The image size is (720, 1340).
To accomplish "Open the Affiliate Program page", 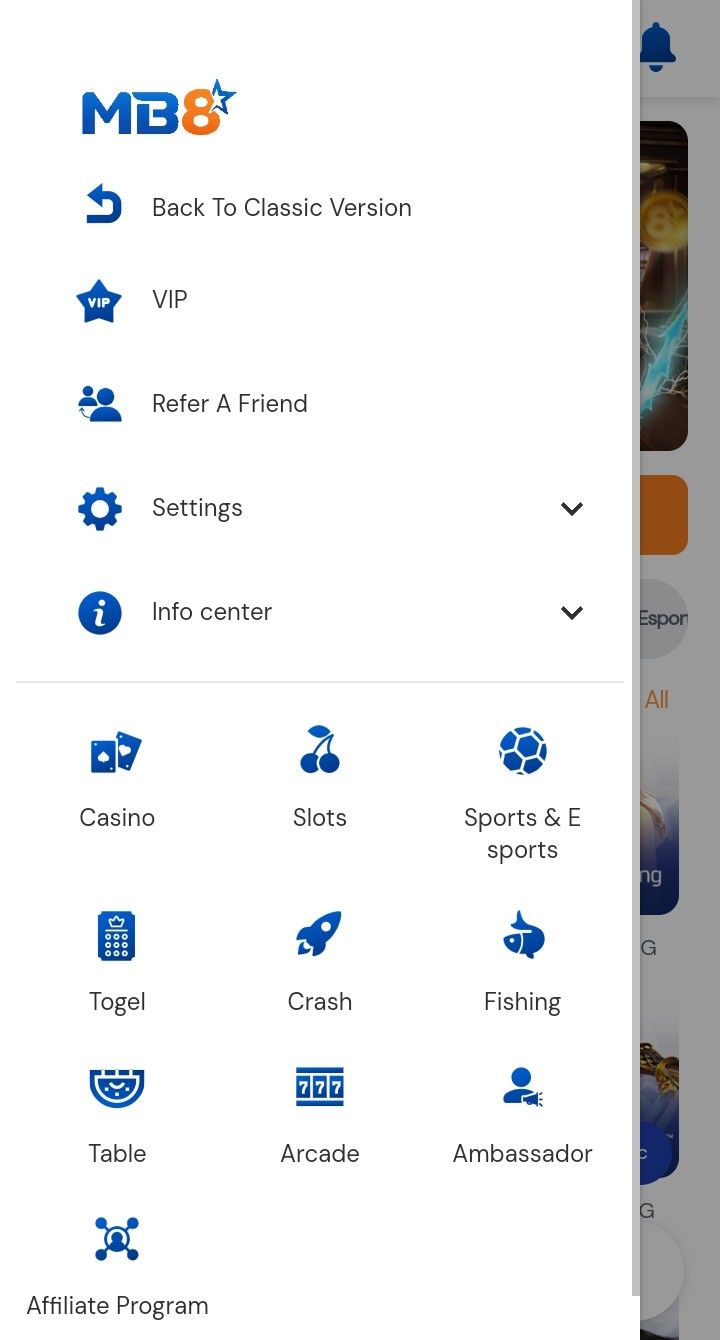I will (117, 1267).
